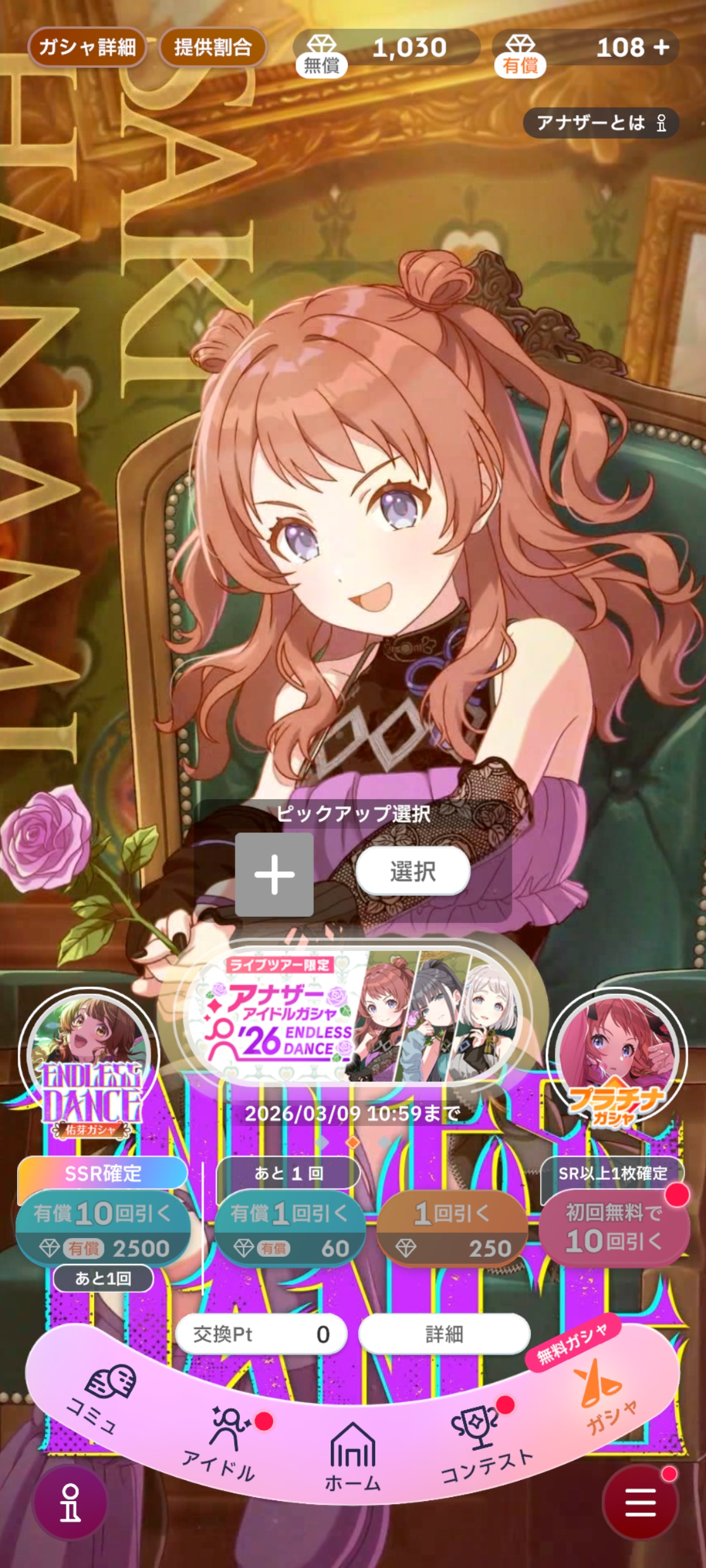Tap the plus pickup slot
This screenshot has width=706, height=1568.
(x=274, y=874)
